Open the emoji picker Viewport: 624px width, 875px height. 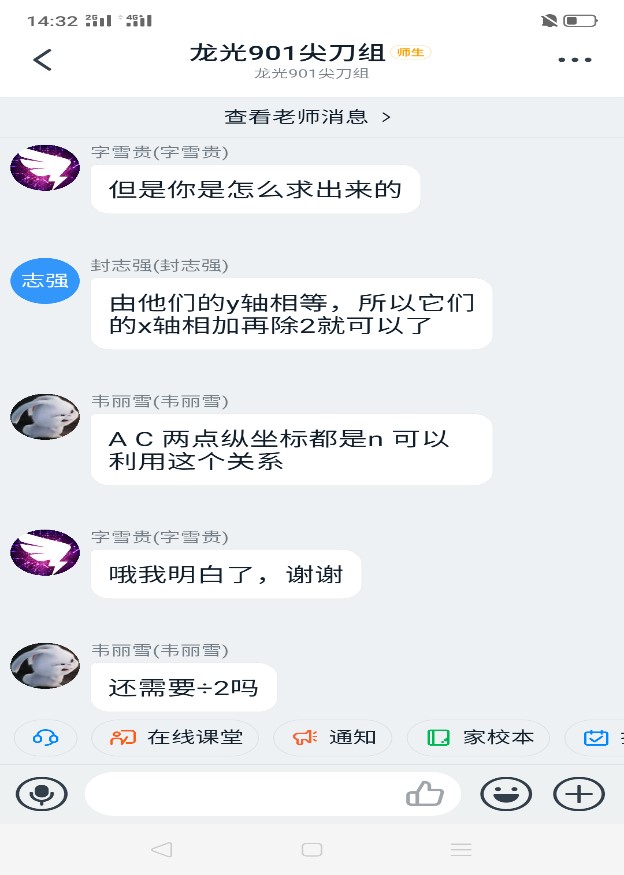506,794
